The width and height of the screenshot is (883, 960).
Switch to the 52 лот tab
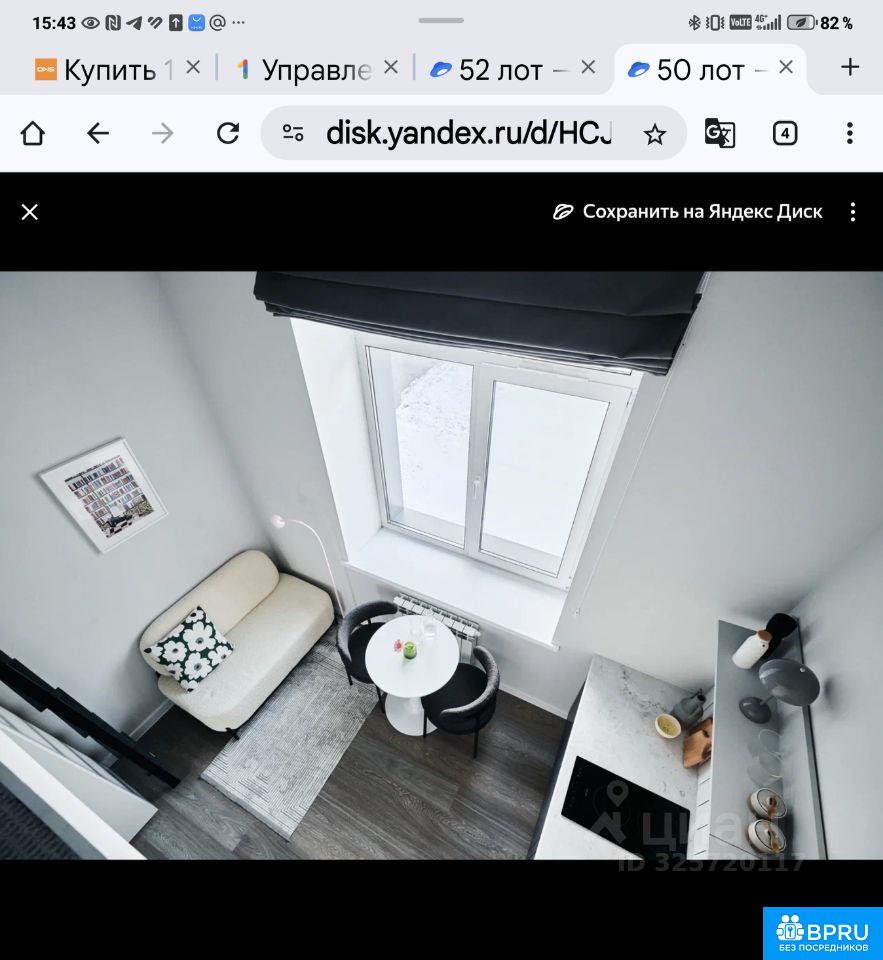pyautogui.click(x=500, y=69)
